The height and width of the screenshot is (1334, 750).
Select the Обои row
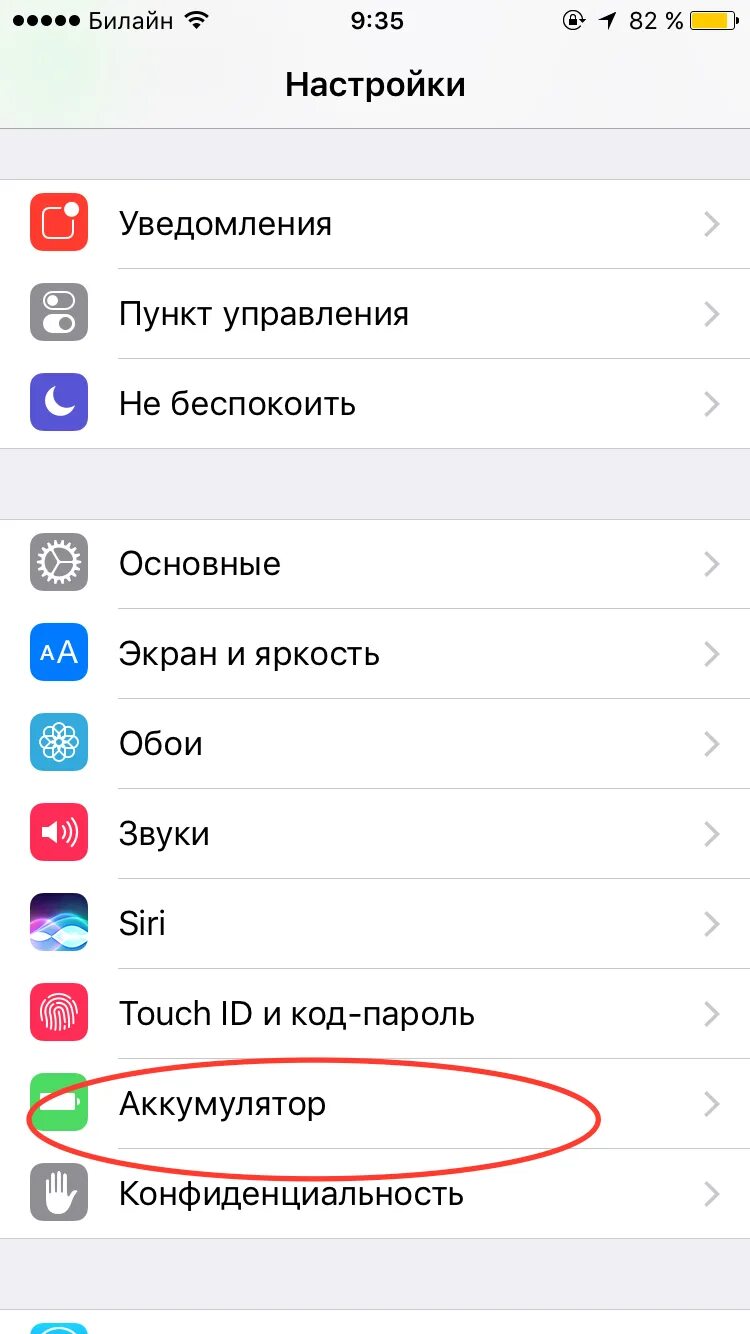pyautogui.click(x=375, y=744)
